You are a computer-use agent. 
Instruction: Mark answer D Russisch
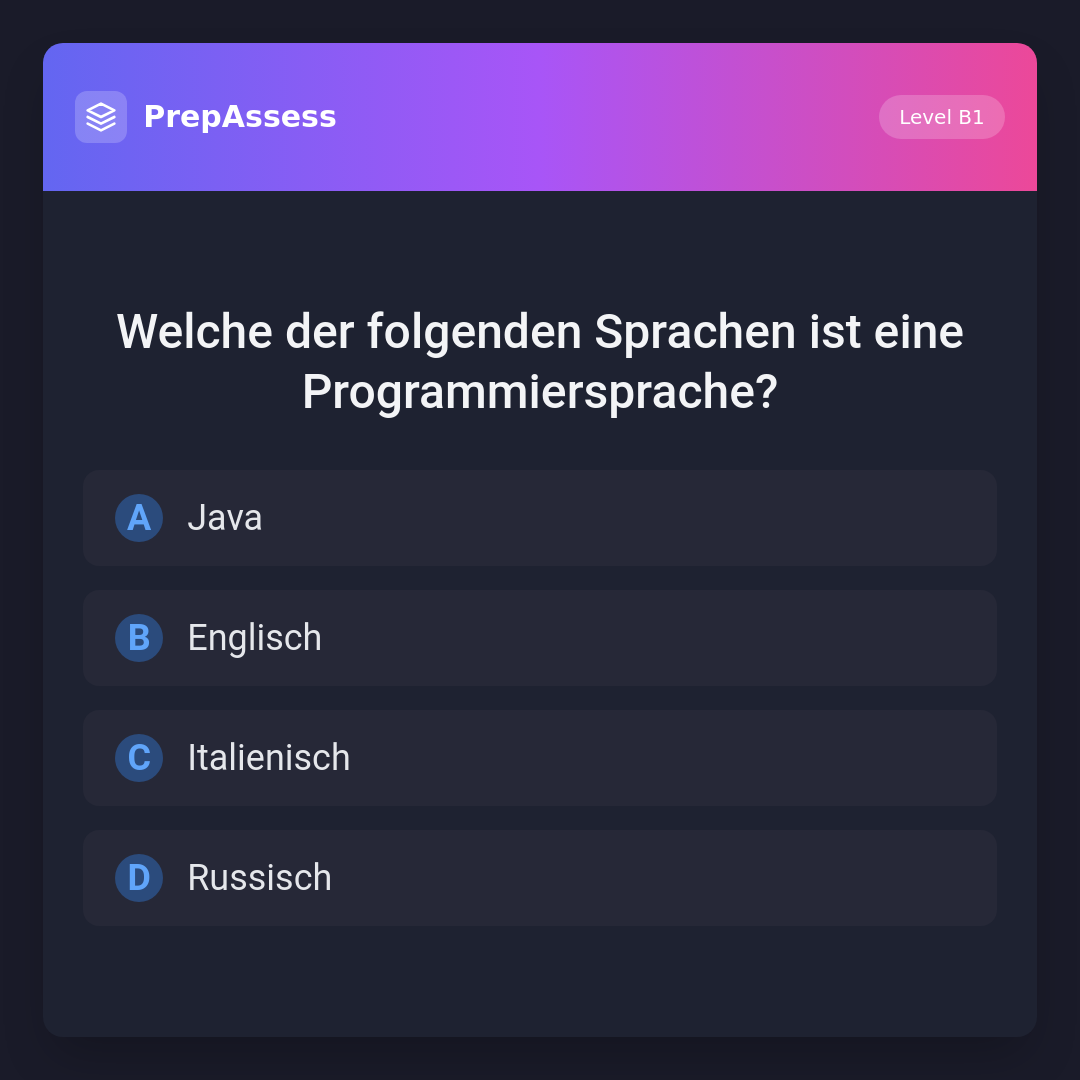(x=540, y=878)
